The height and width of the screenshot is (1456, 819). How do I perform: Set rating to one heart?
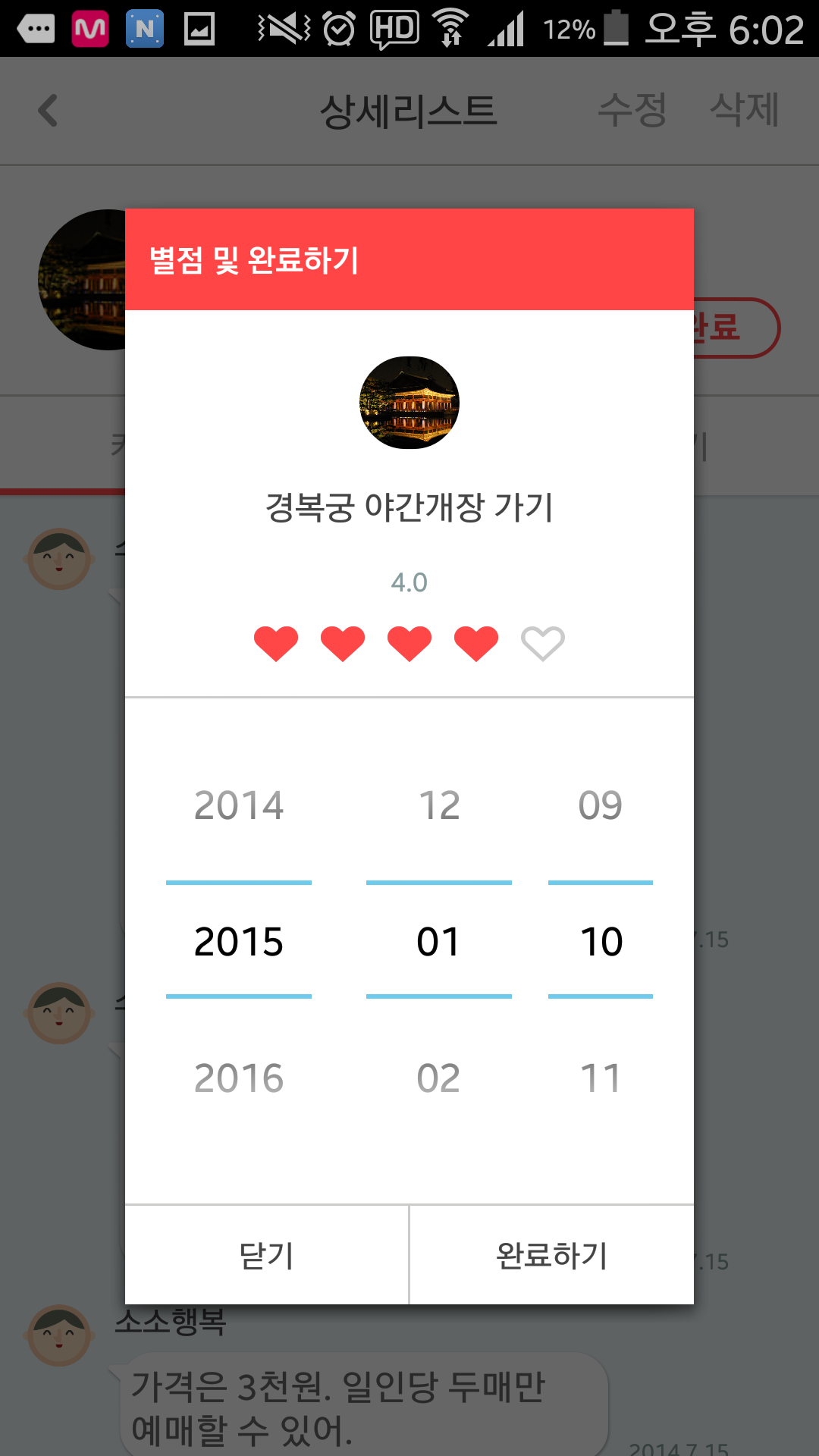(276, 644)
